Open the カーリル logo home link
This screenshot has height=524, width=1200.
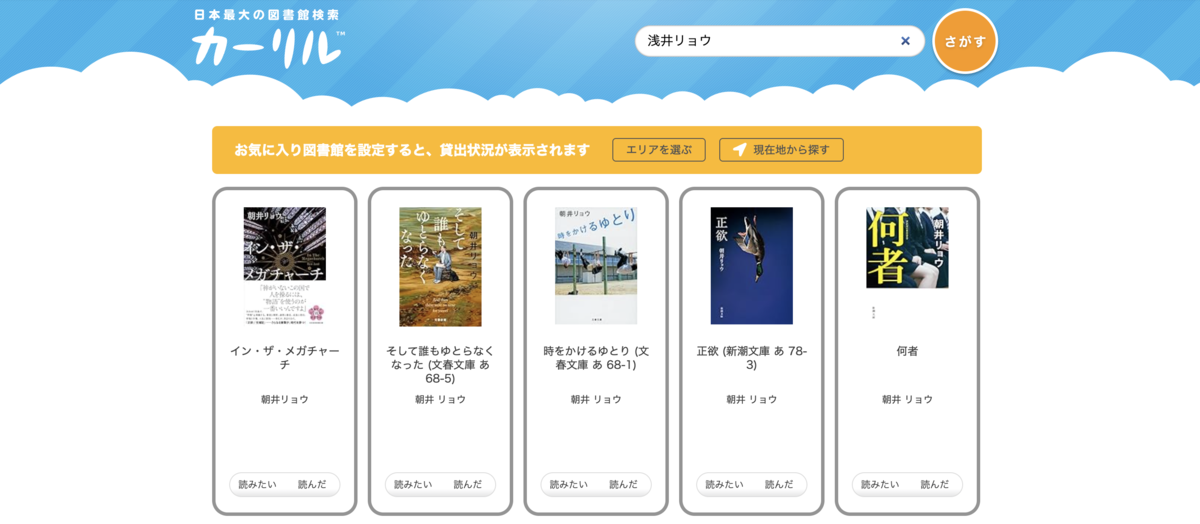[x=269, y=39]
